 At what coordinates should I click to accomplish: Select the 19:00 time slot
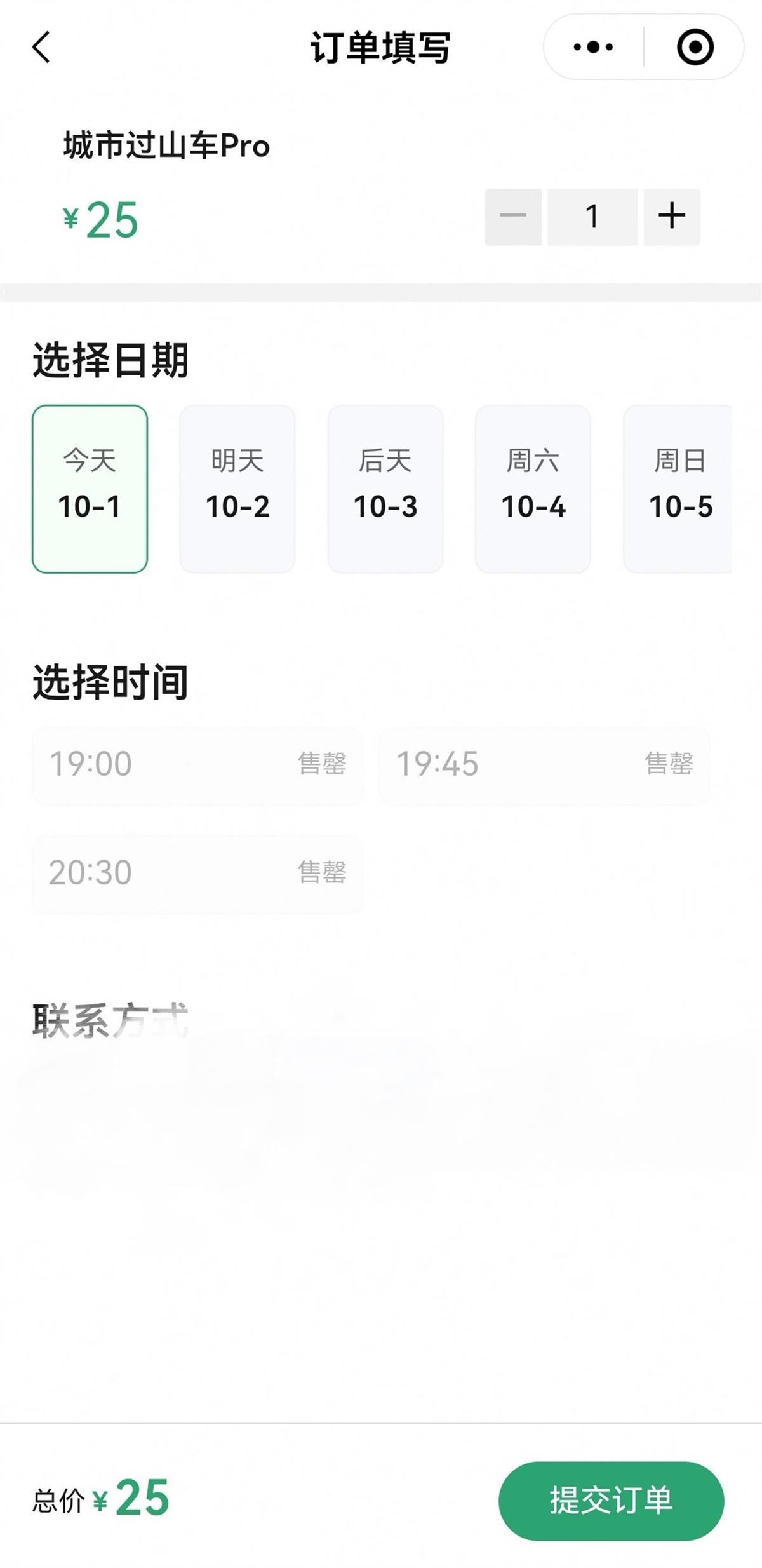197,764
